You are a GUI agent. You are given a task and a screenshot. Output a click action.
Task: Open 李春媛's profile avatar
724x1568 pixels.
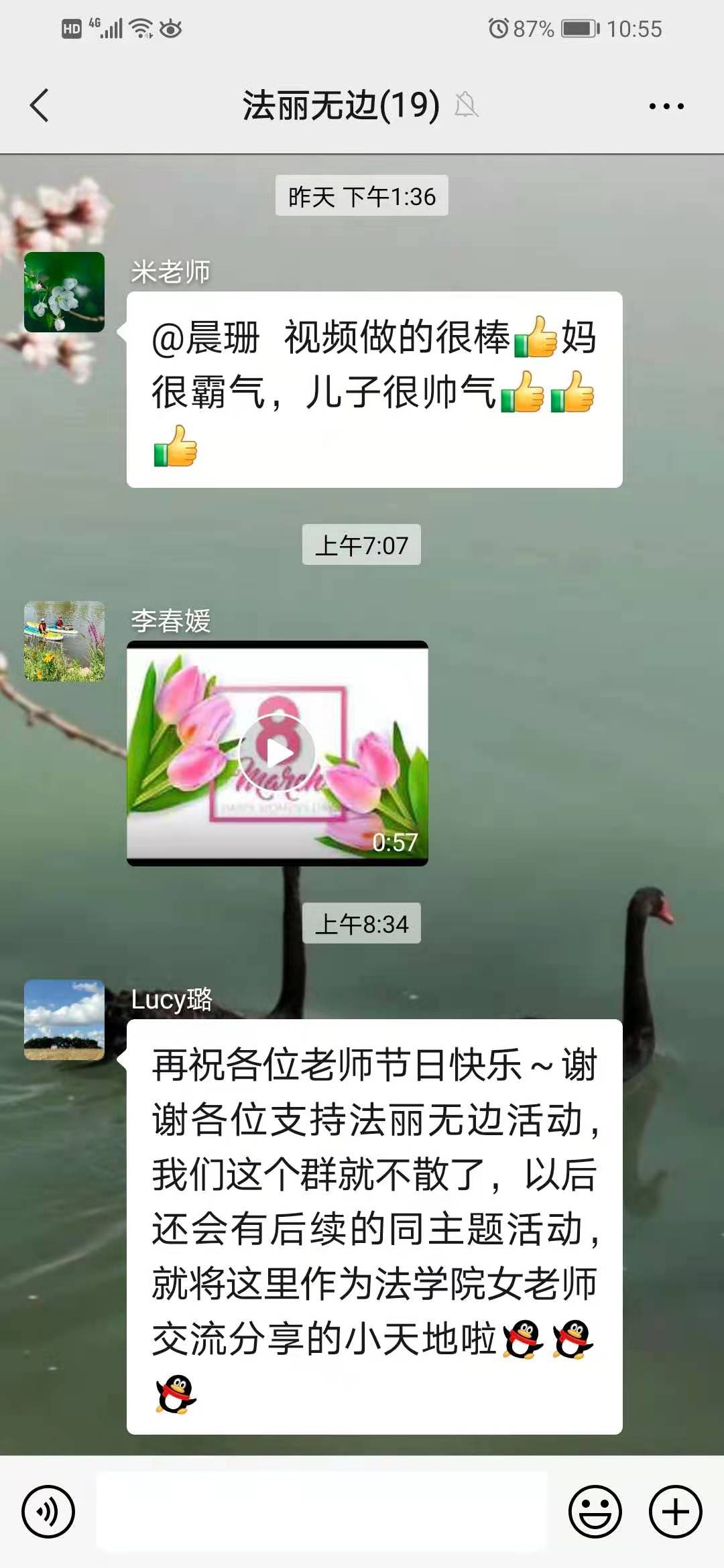64,641
